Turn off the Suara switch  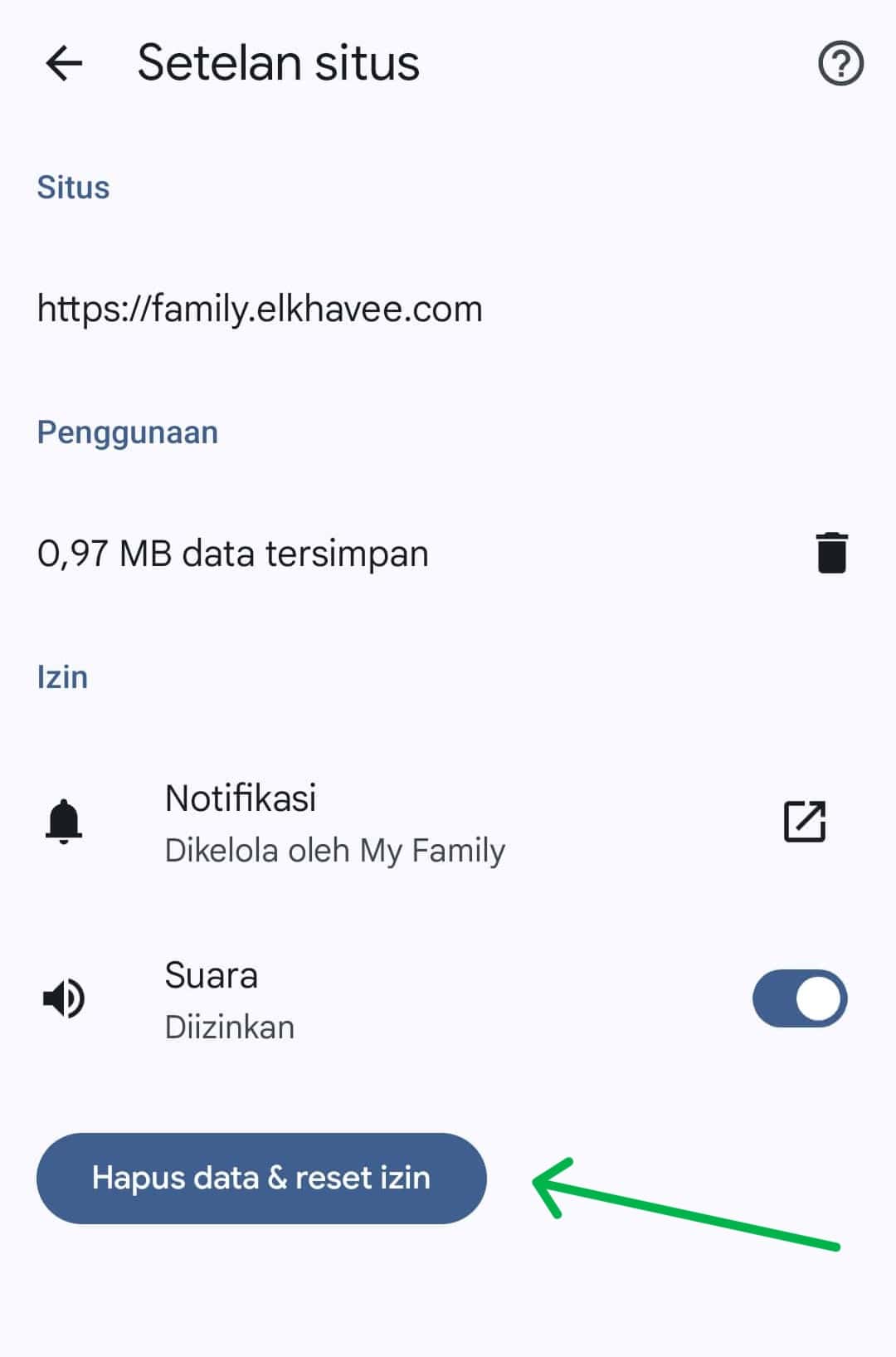pos(799,998)
